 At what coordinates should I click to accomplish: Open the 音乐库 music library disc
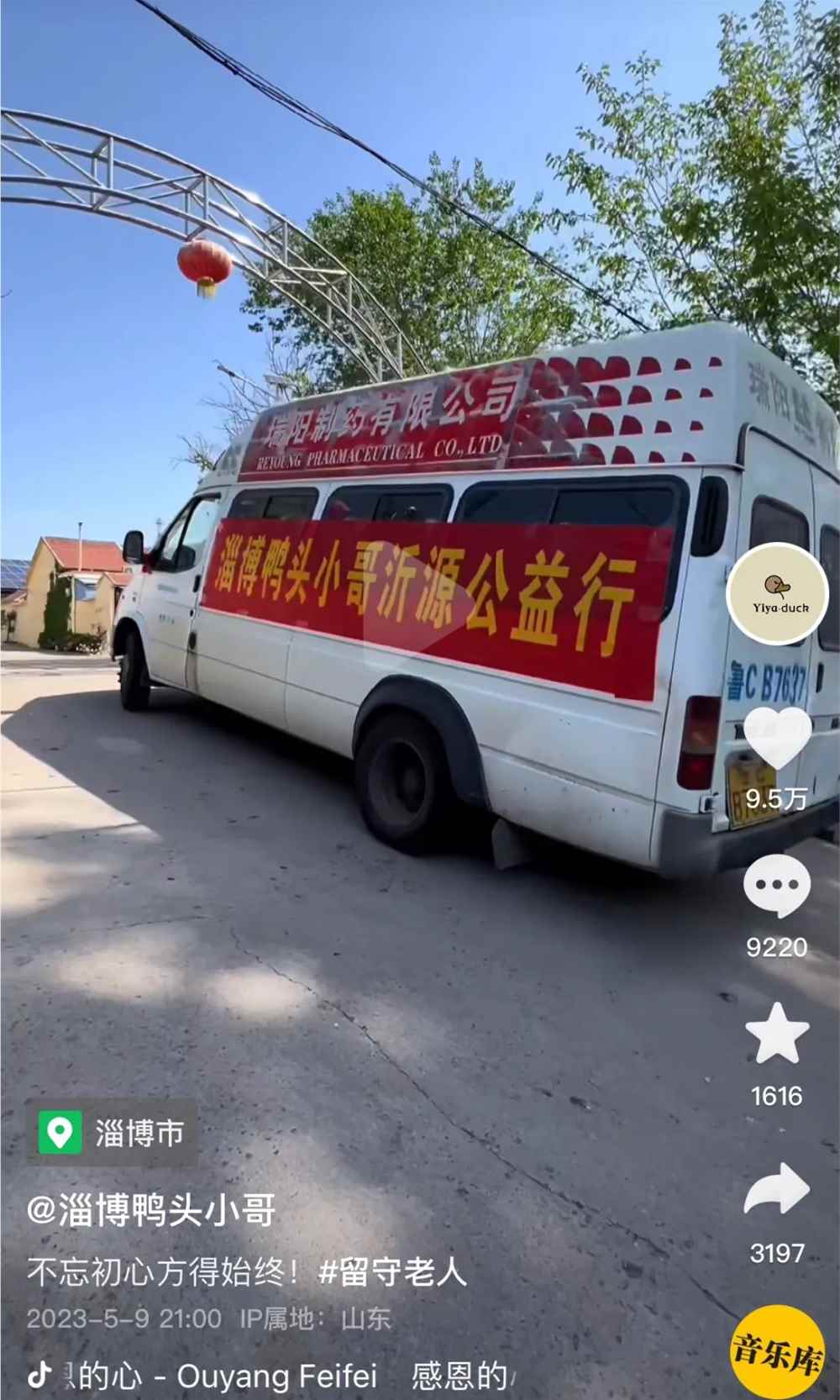[777, 1351]
